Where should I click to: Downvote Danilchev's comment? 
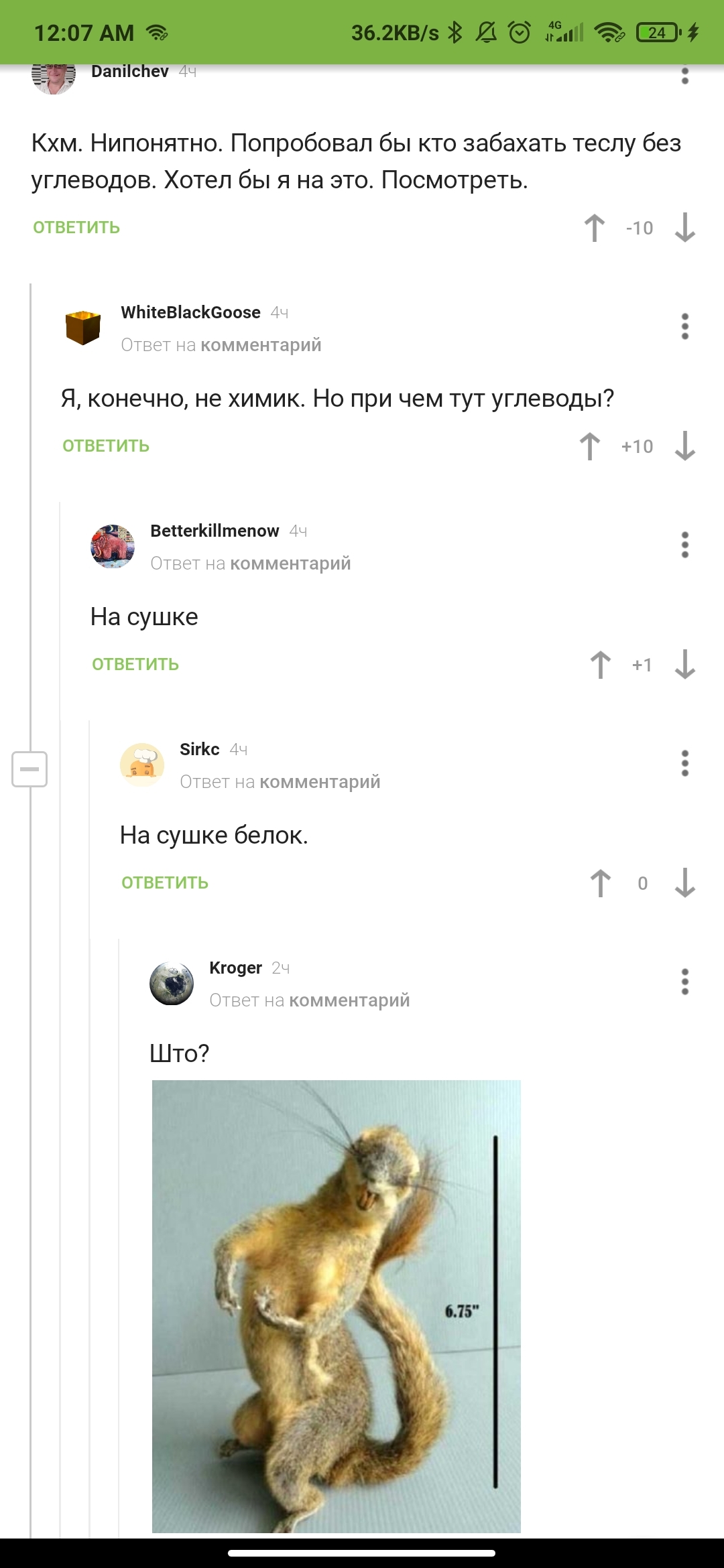(684, 228)
